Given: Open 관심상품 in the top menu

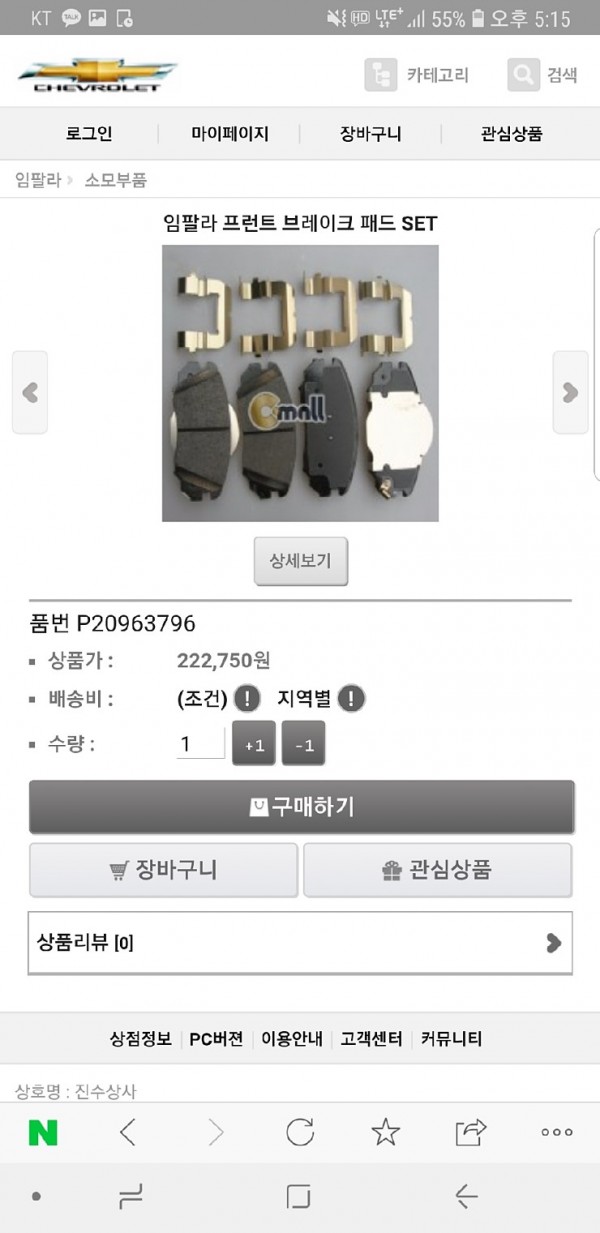Looking at the screenshot, I should coord(511,134).
